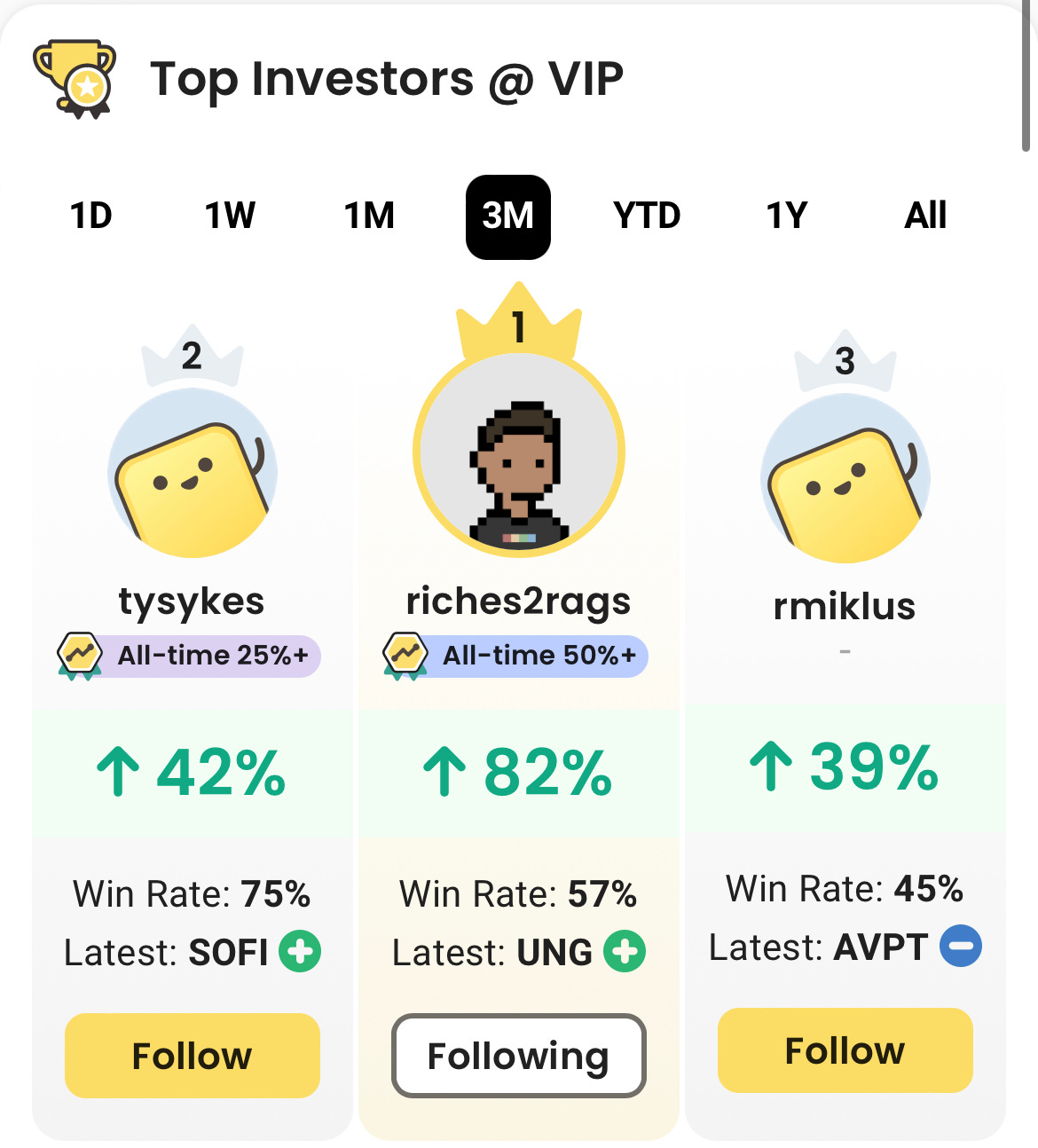Unfollow riches2rags via the Following button
Screen dimensions: 1038x1148
coord(518,1056)
